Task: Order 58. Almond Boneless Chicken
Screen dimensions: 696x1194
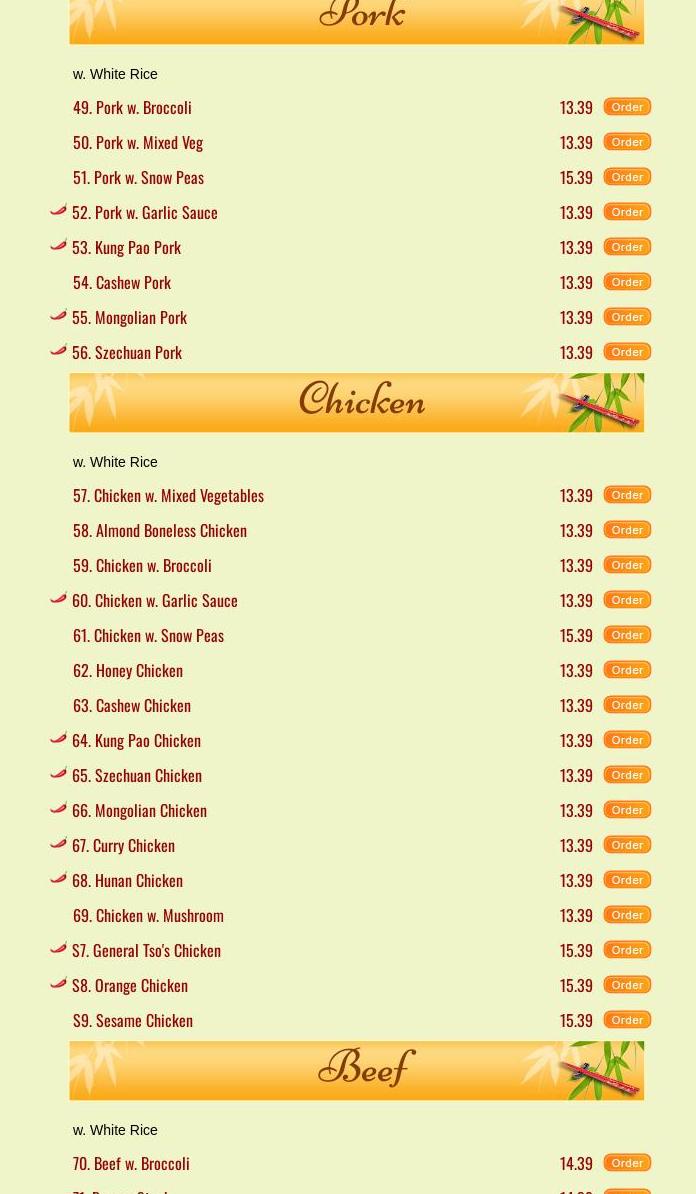Action: click(627, 530)
